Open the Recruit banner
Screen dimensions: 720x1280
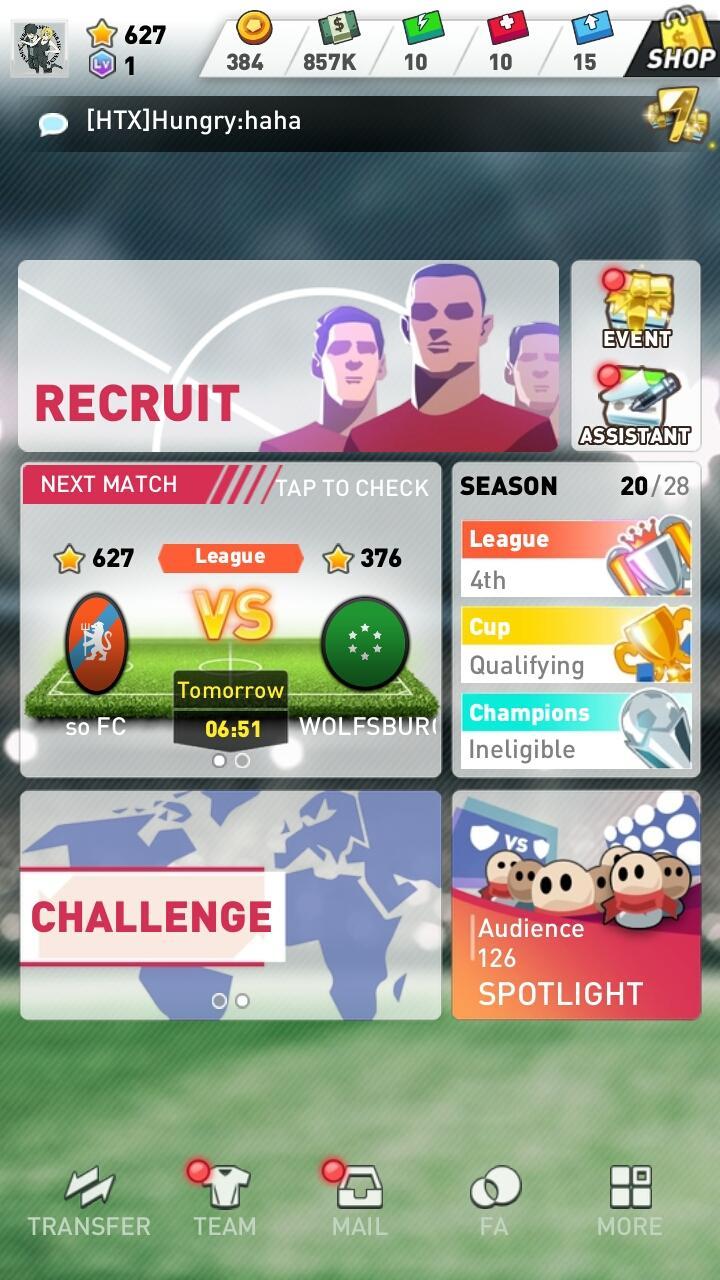click(x=288, y=357)
